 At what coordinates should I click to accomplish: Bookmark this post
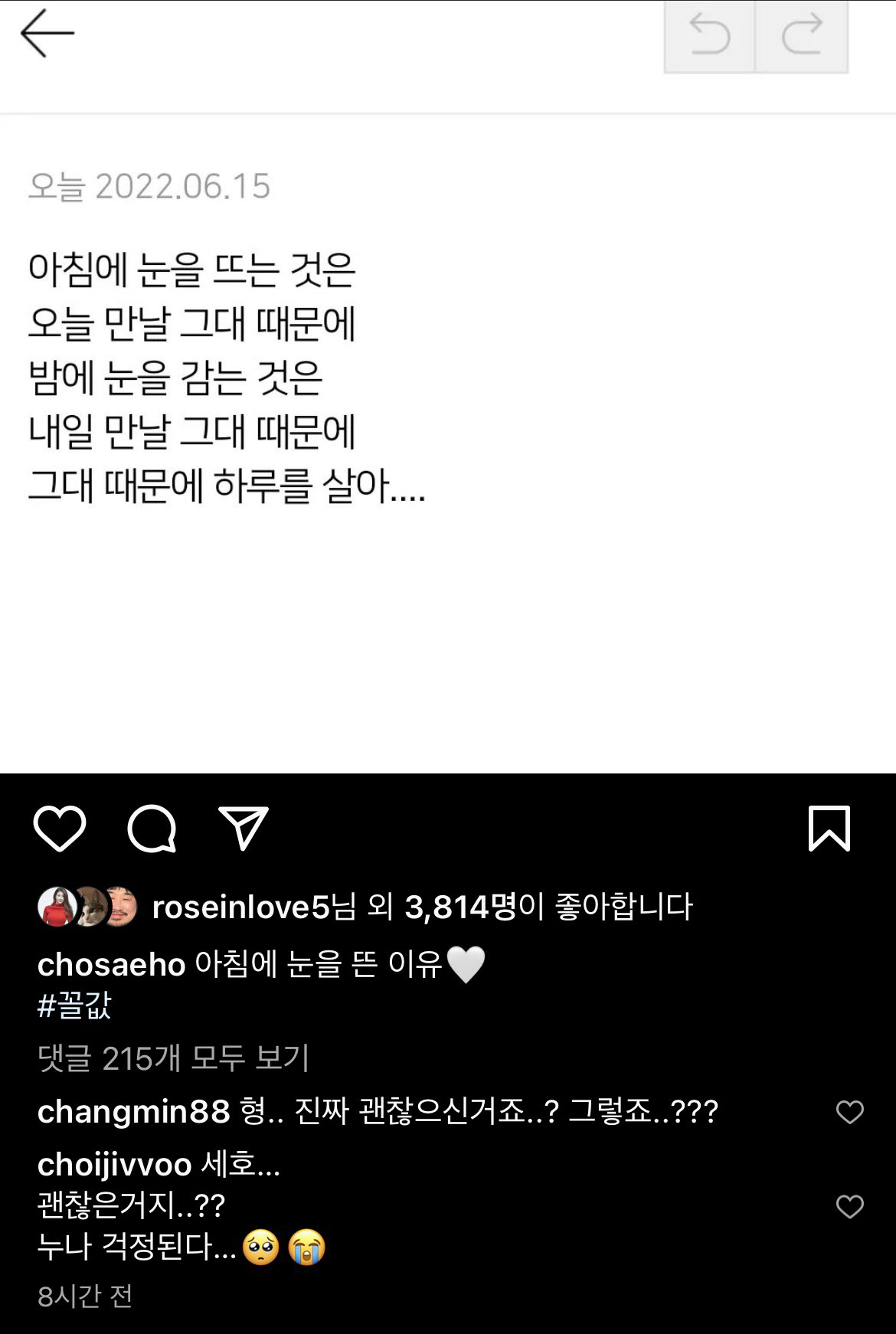click(829, 829)
